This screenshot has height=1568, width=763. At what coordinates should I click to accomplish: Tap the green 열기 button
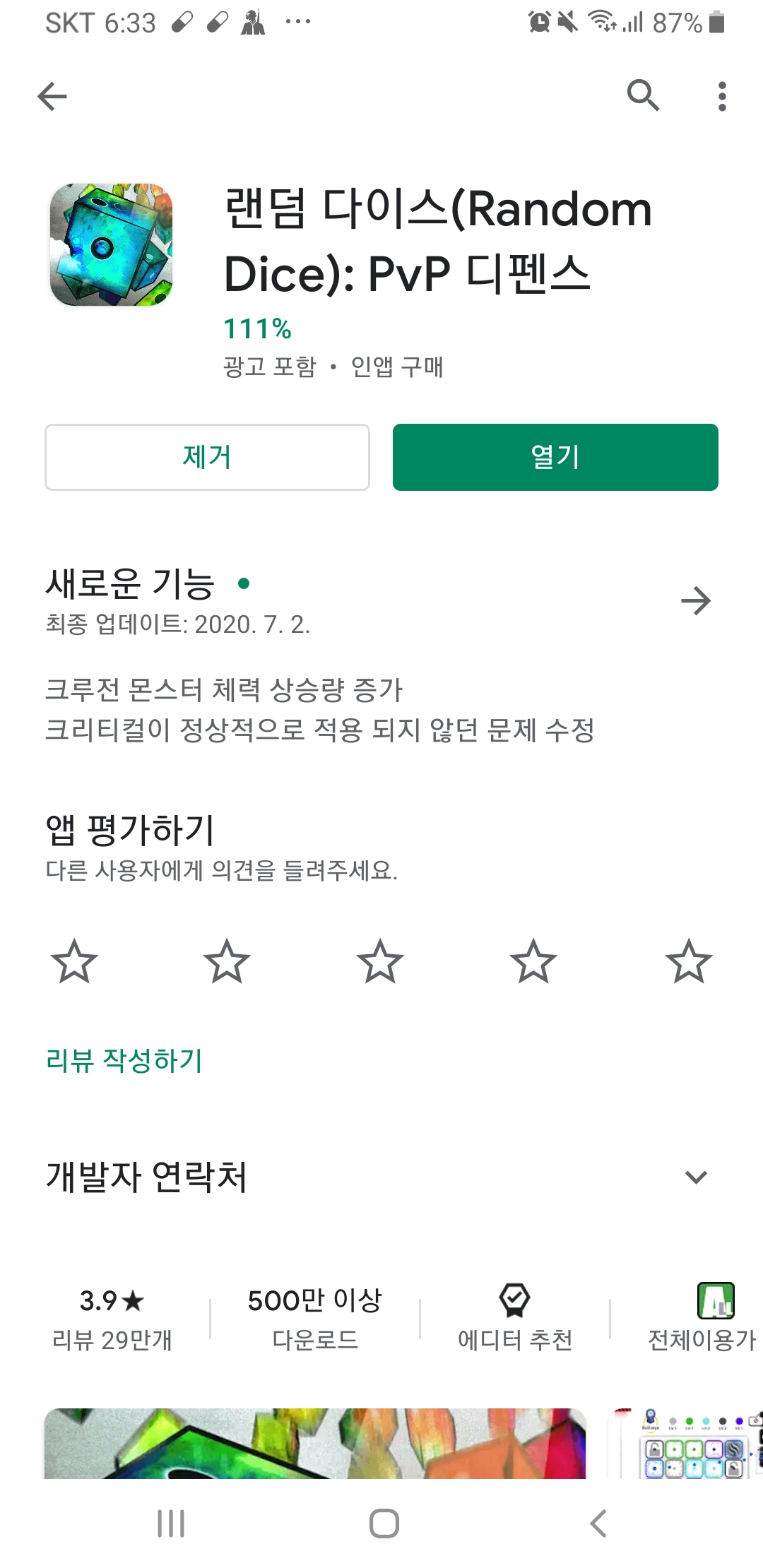tap(555, 457)
